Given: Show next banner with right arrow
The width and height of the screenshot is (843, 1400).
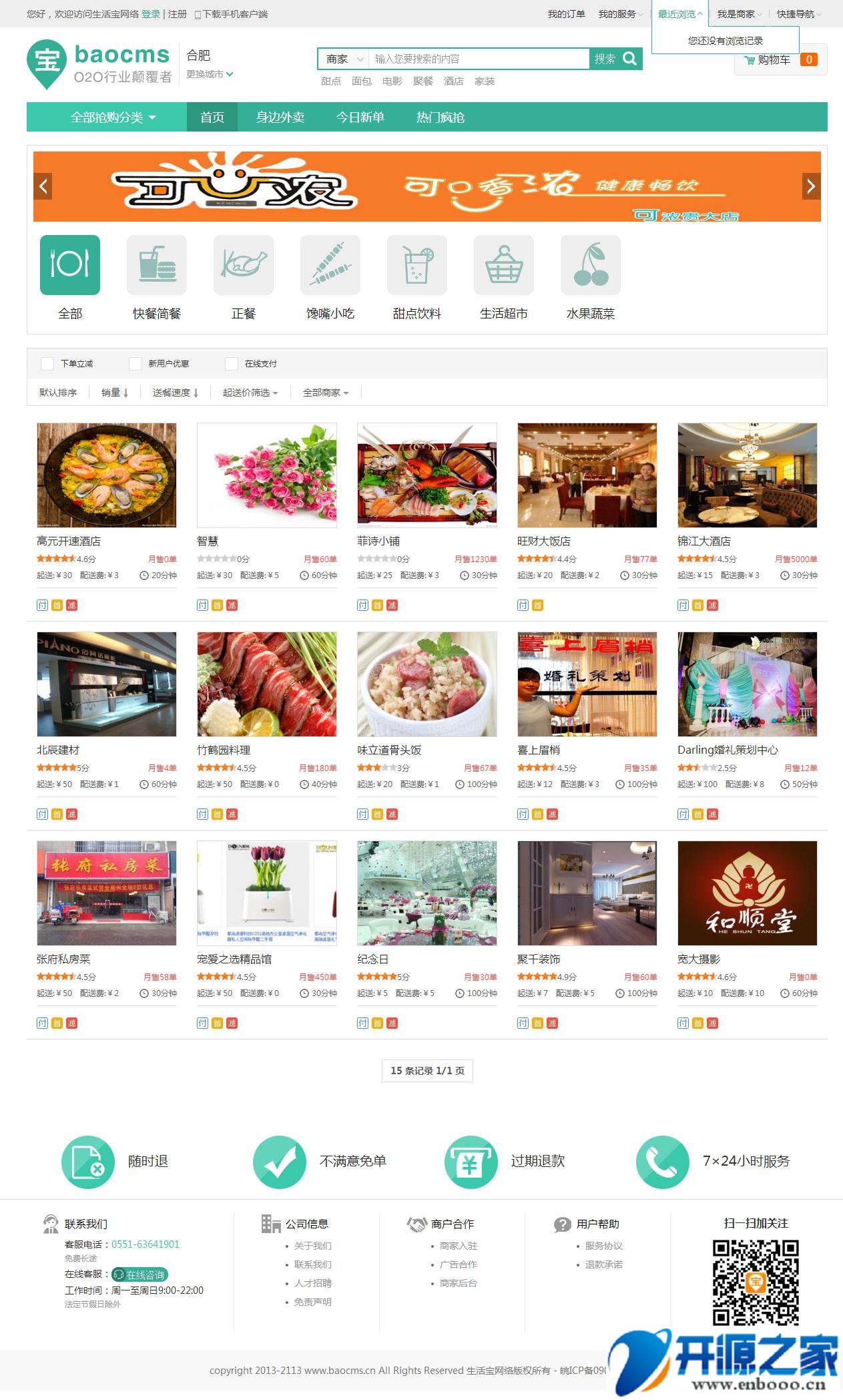Looking at the screenshot, I should point(811,186).
